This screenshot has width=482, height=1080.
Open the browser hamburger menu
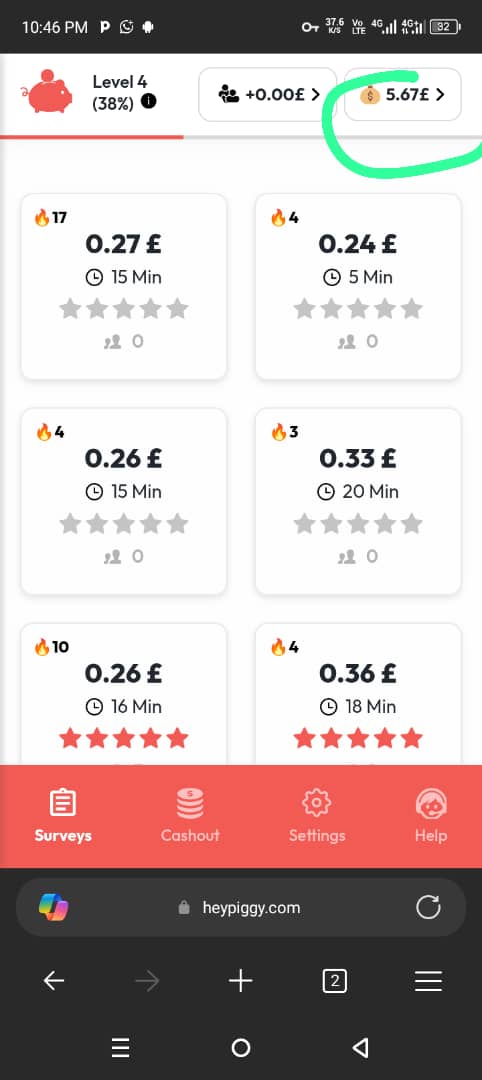428,981
